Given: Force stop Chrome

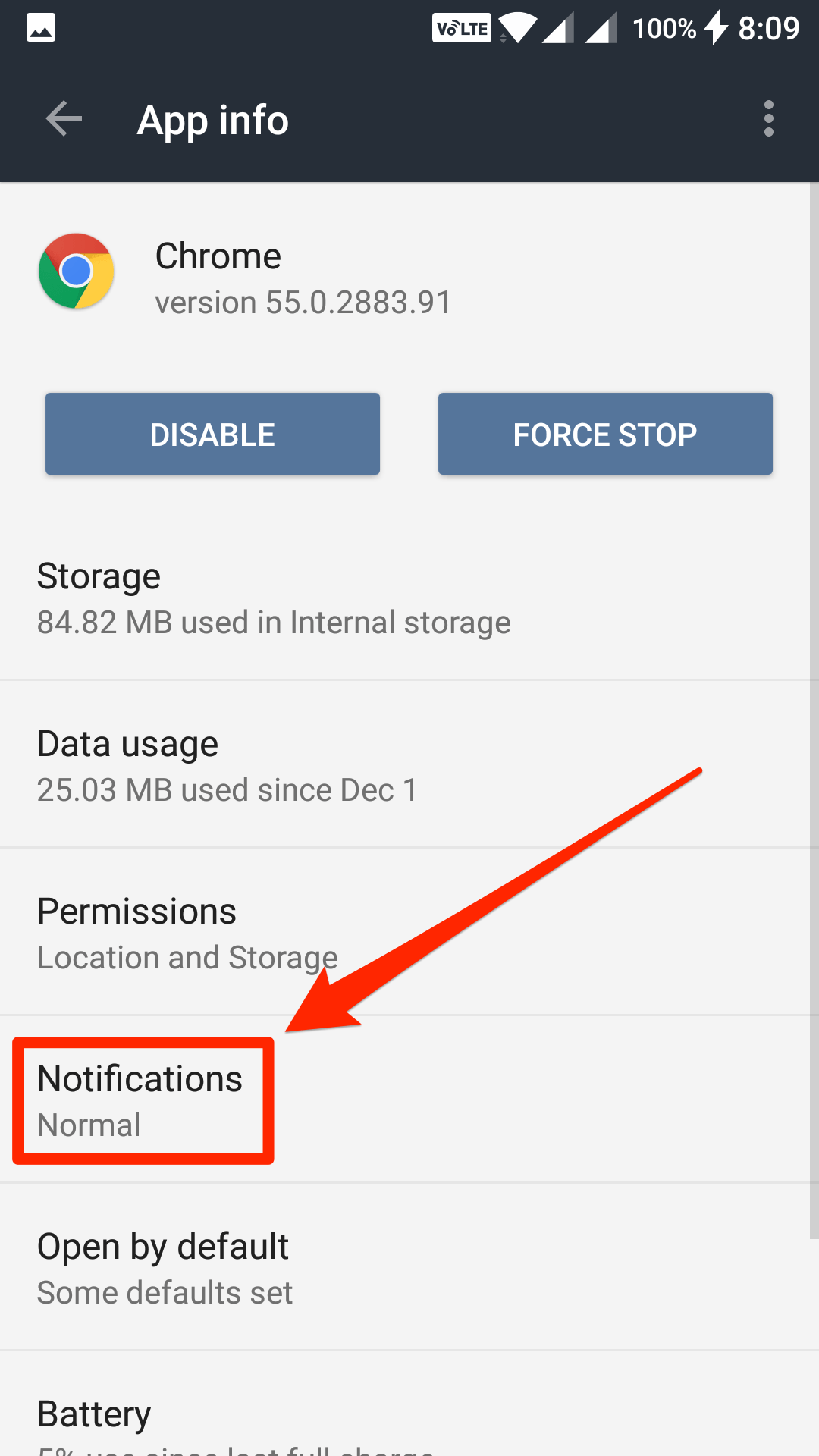Looking at the screenshot, I should coord(604,434).
